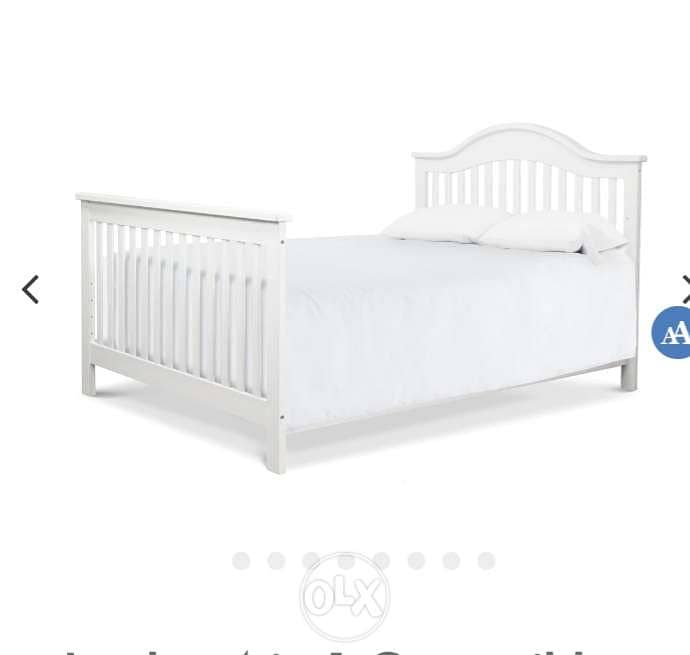Screen dimensions: 690x655
Task: Open the AA text size button
Action: pos(673,334)
